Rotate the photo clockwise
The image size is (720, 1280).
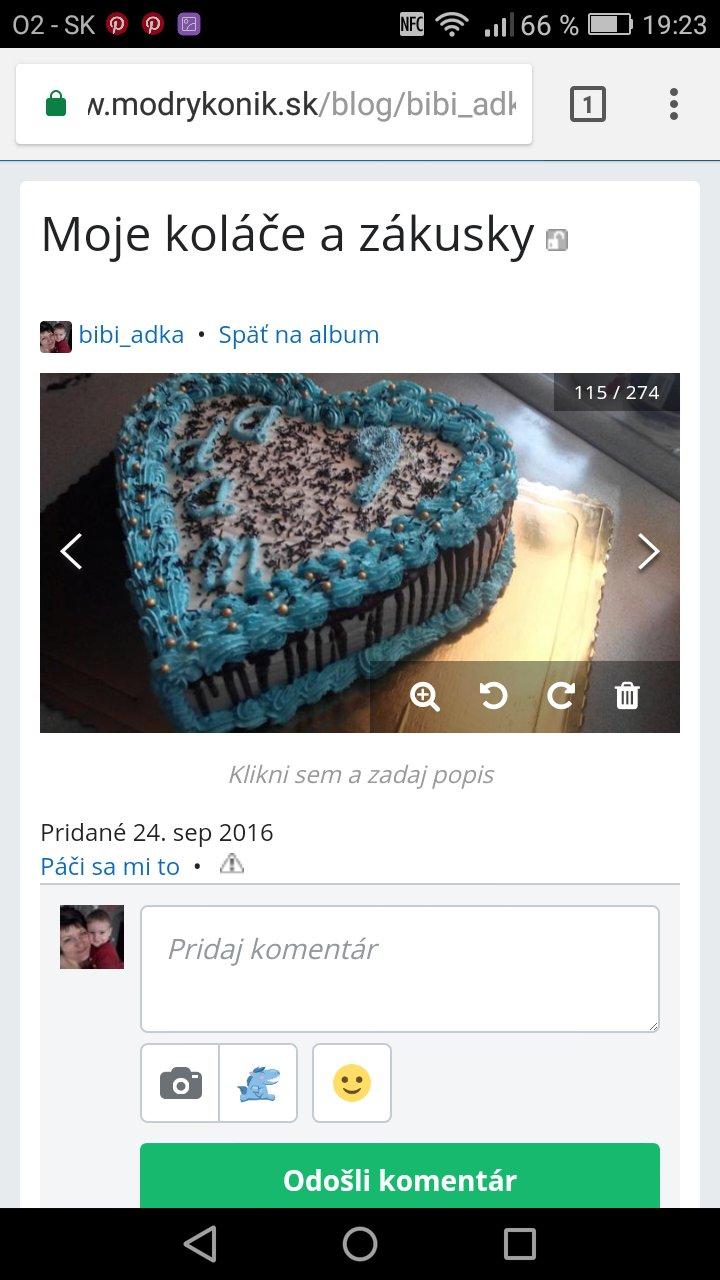(x=560, y=696)
